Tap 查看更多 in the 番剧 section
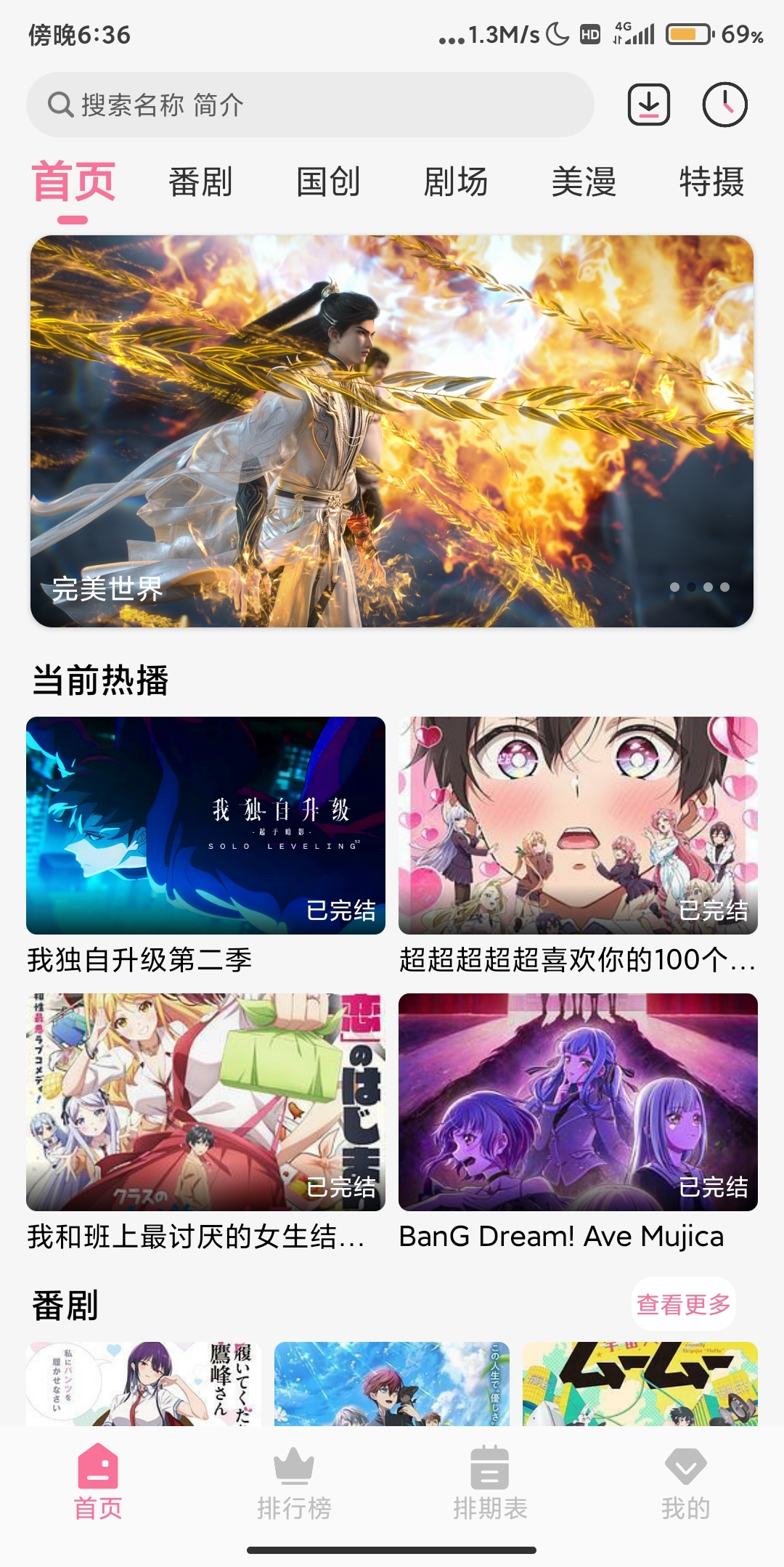The height and width of the screenshot is (1567, 784). pyautogui.click(x=683, y=1304)
